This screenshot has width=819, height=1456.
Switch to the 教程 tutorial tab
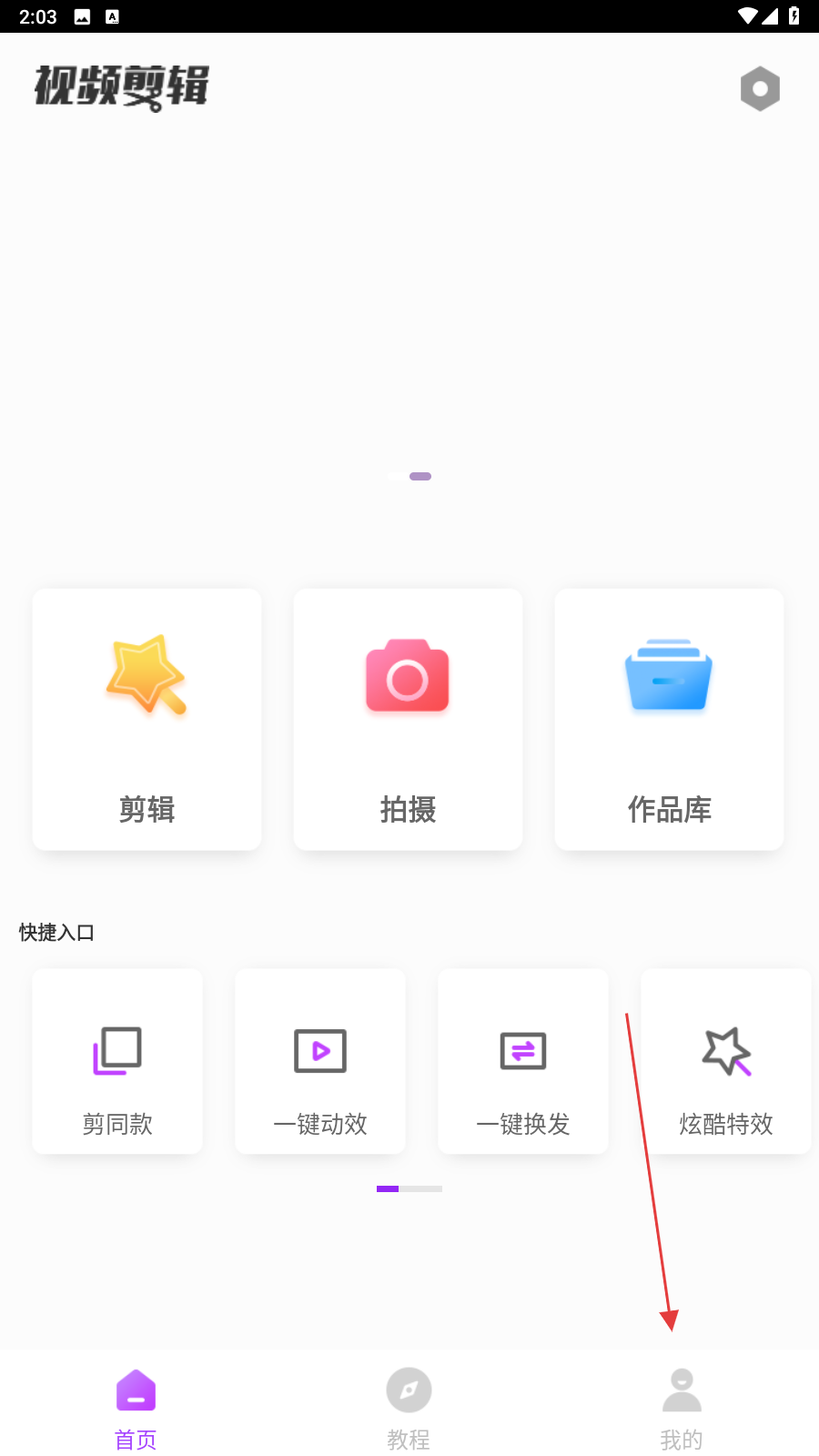pos(409,1408)
